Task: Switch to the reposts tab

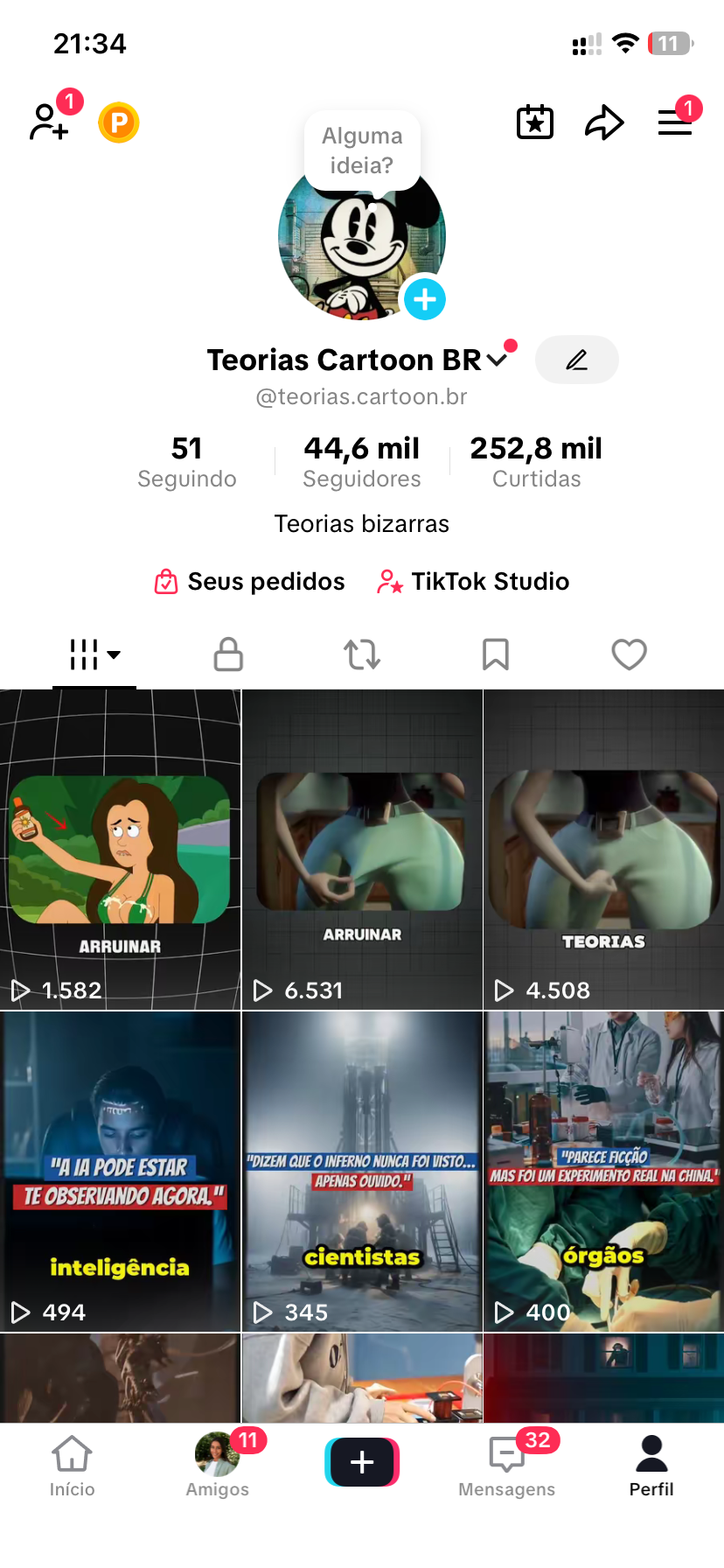Action: coord(362,654)
